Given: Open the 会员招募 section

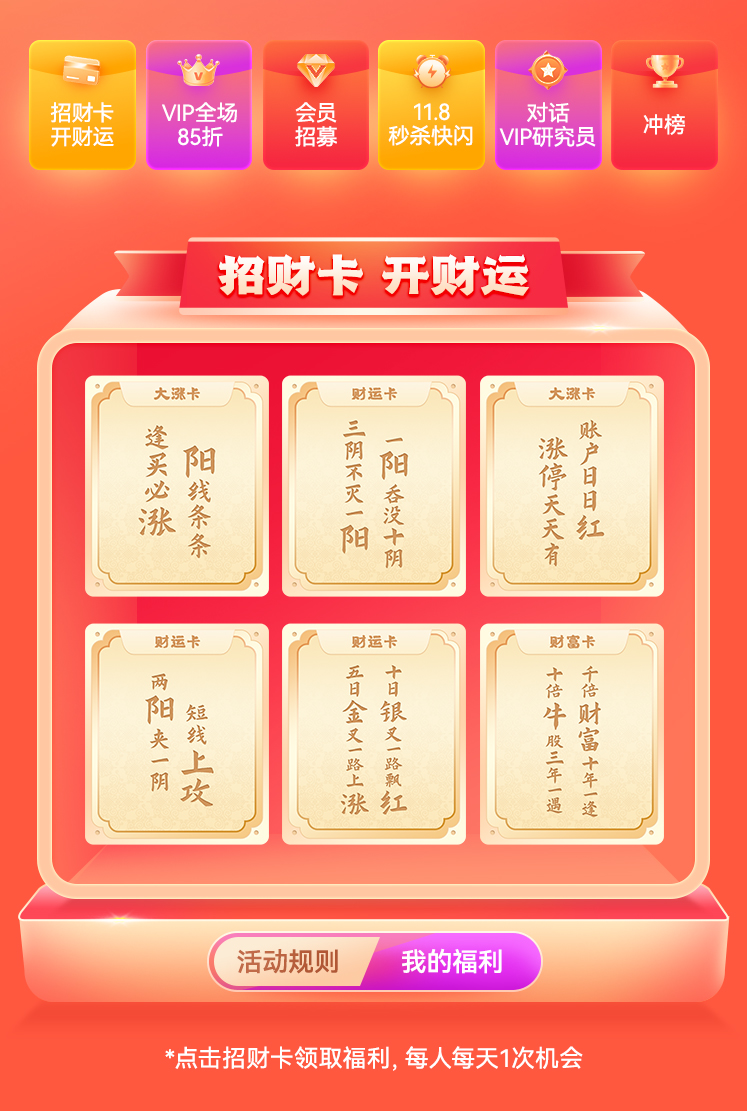Looking at the screenshot, I should (x=315, y=105).
